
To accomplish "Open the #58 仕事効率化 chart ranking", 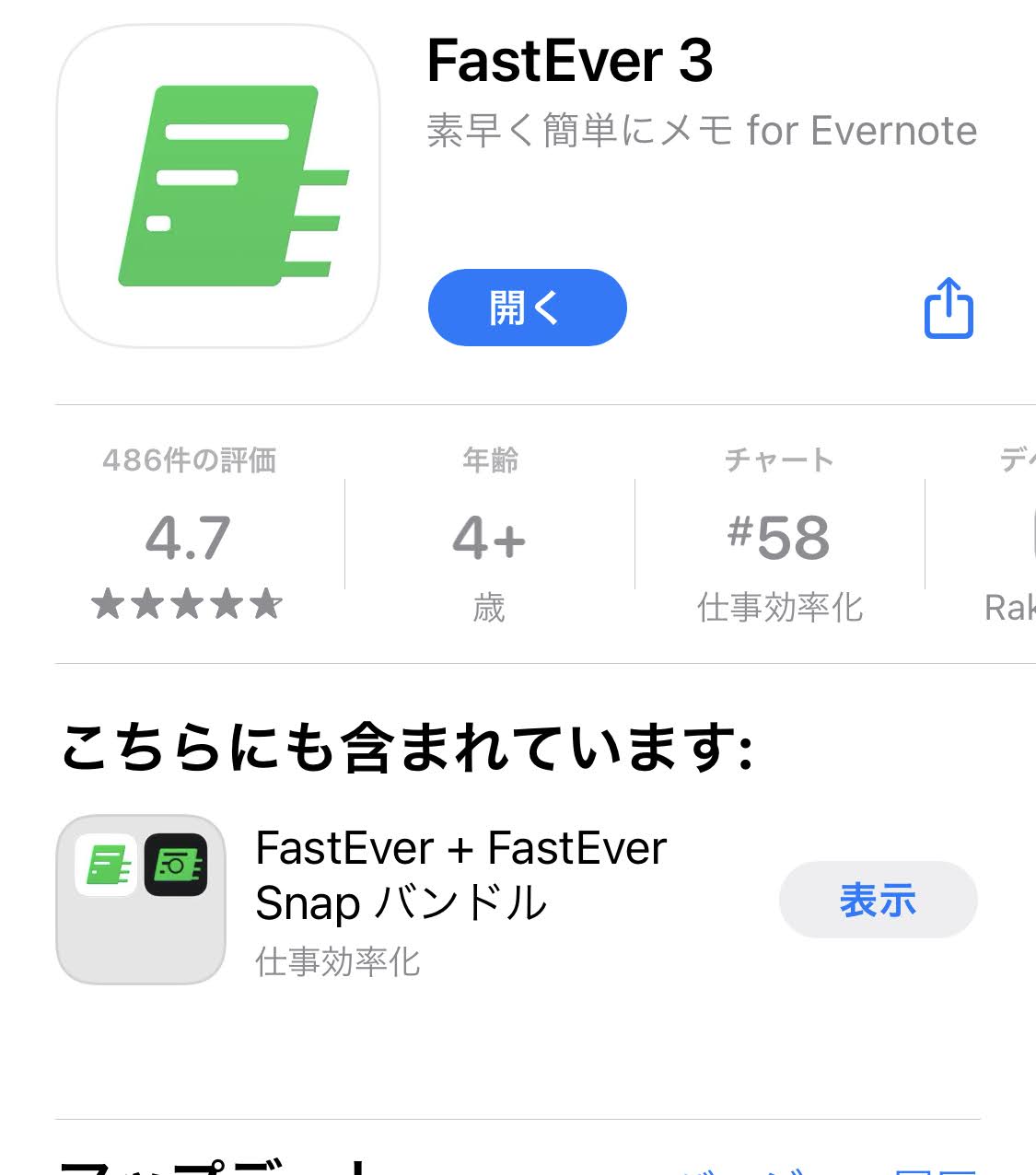I will [x=779, y=536].
